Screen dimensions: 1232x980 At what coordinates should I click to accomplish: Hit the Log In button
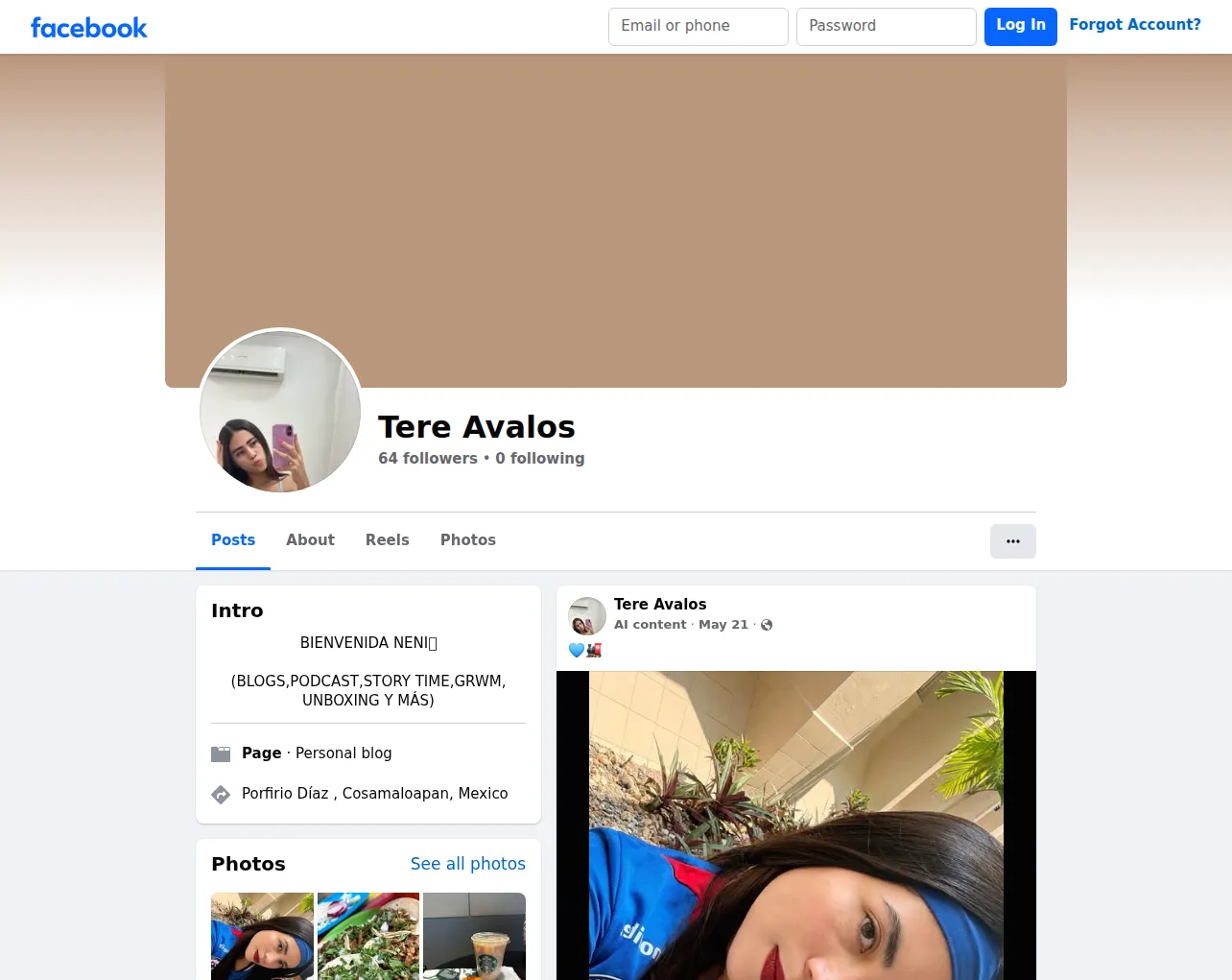[1020, 26]
